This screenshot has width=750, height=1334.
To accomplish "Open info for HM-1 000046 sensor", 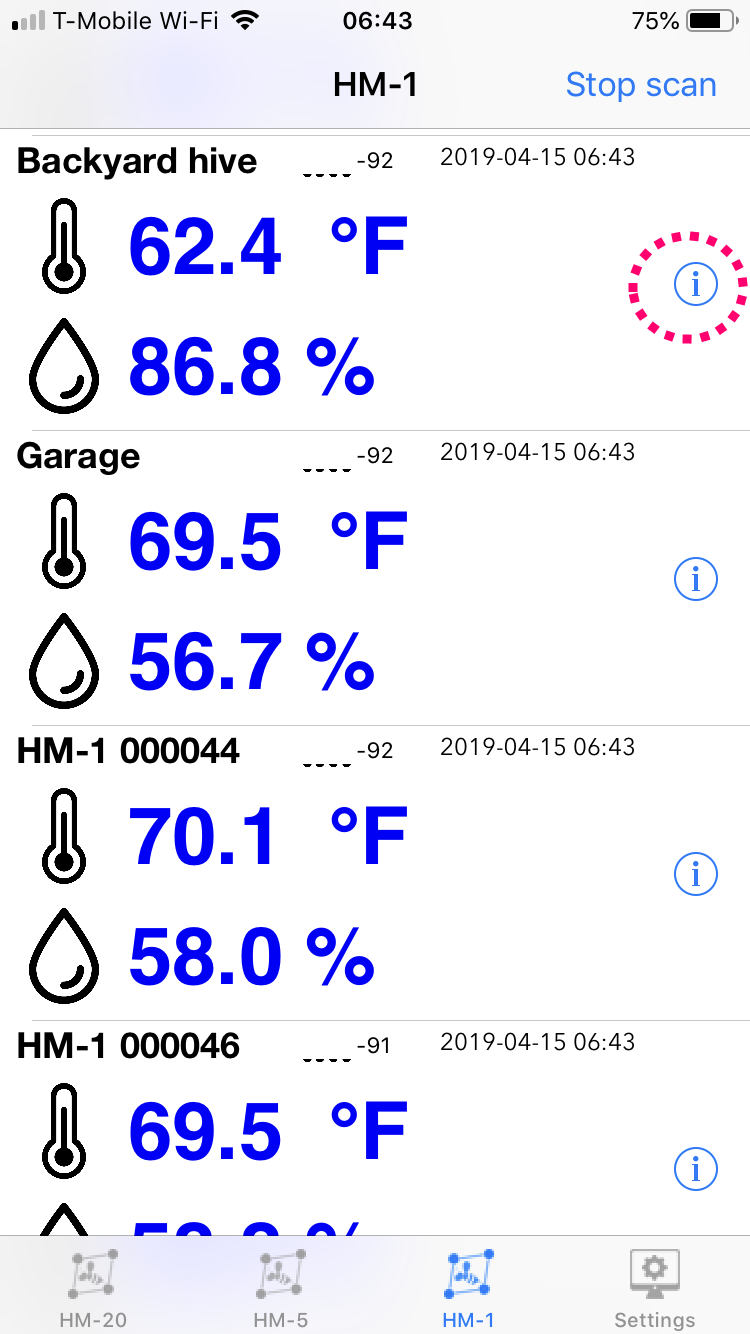I will coord(696,1168).
